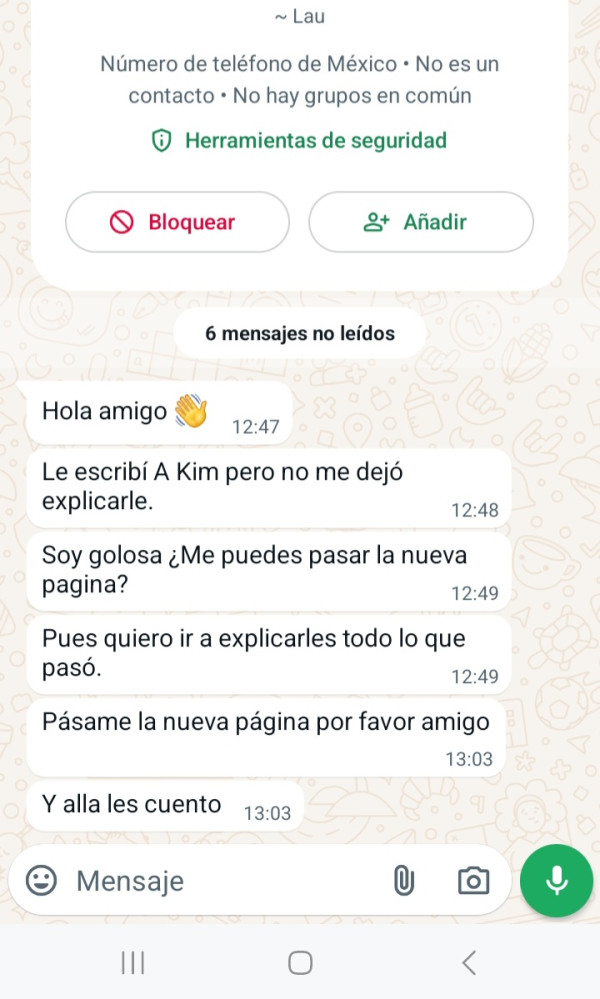
Task: Go to the home screen
Action: point(300,963)
